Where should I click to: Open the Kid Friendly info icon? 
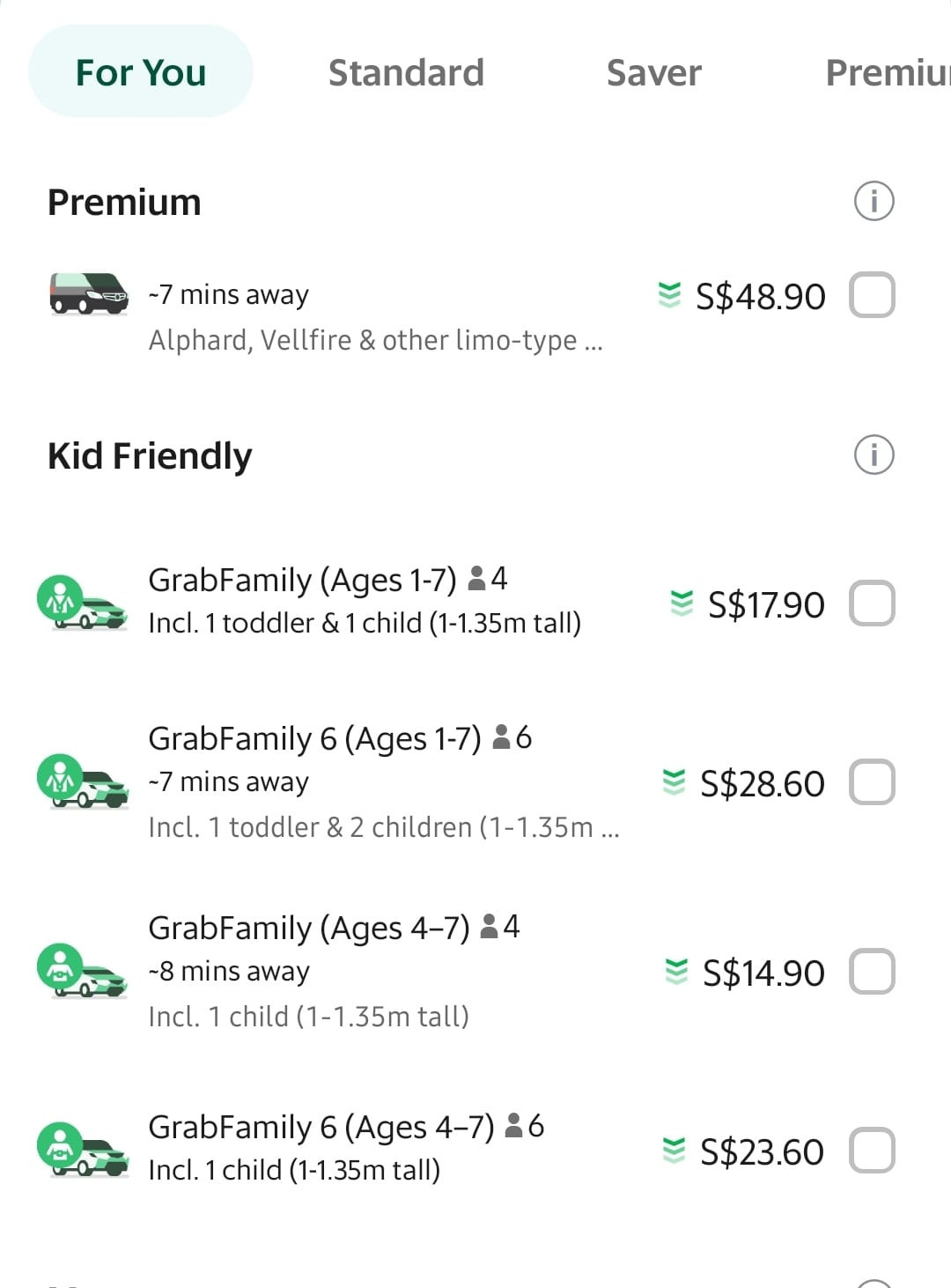coord(873,455)
